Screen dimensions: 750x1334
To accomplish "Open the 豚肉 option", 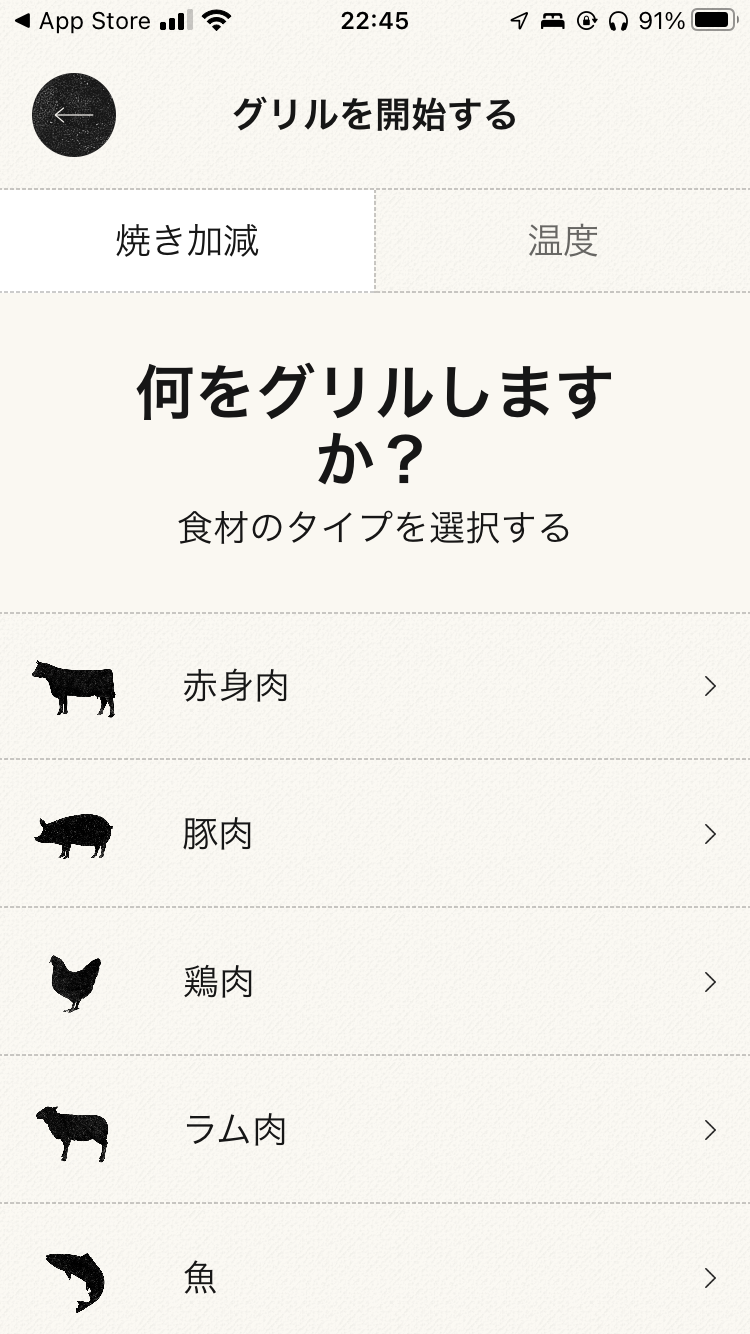I will (374, 834).
